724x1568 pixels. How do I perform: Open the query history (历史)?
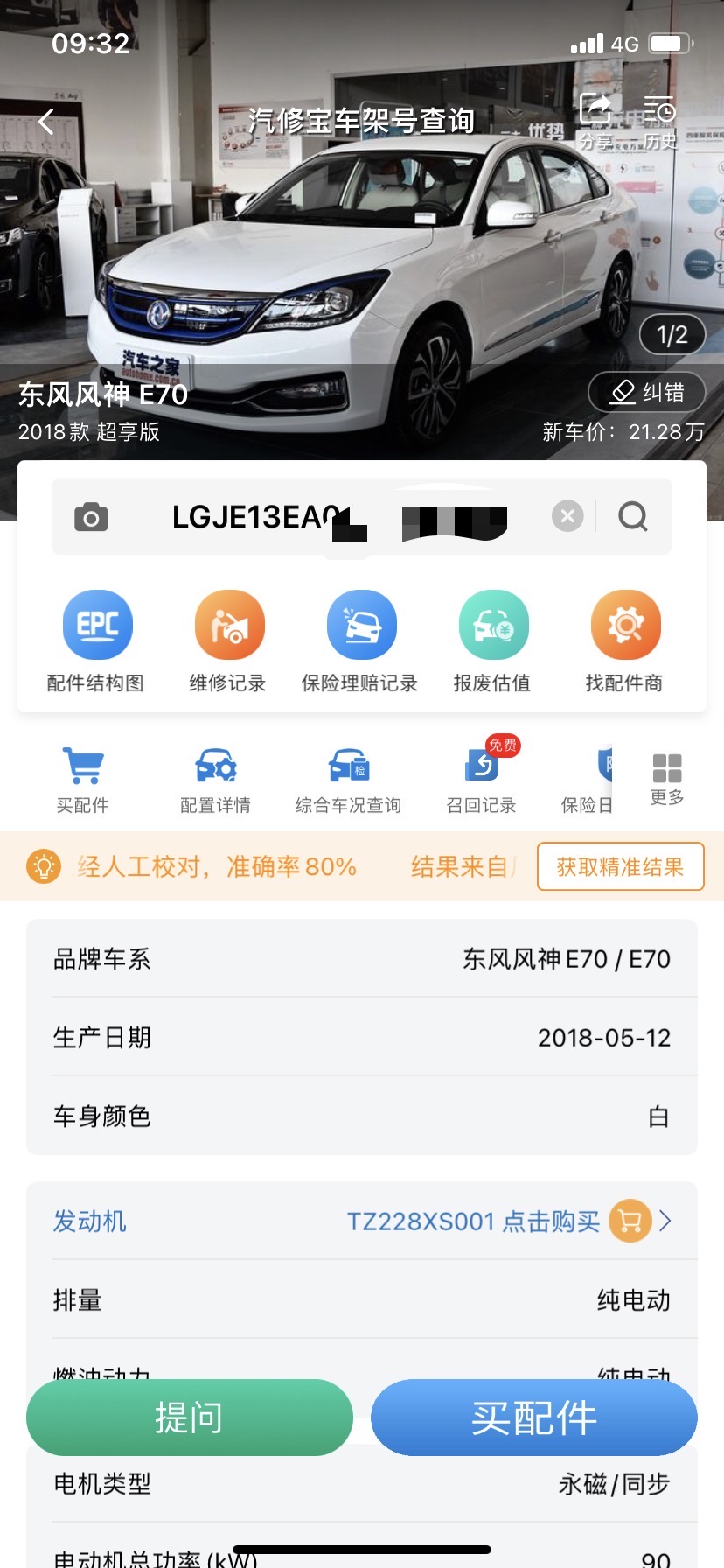(x=660, y=121)
